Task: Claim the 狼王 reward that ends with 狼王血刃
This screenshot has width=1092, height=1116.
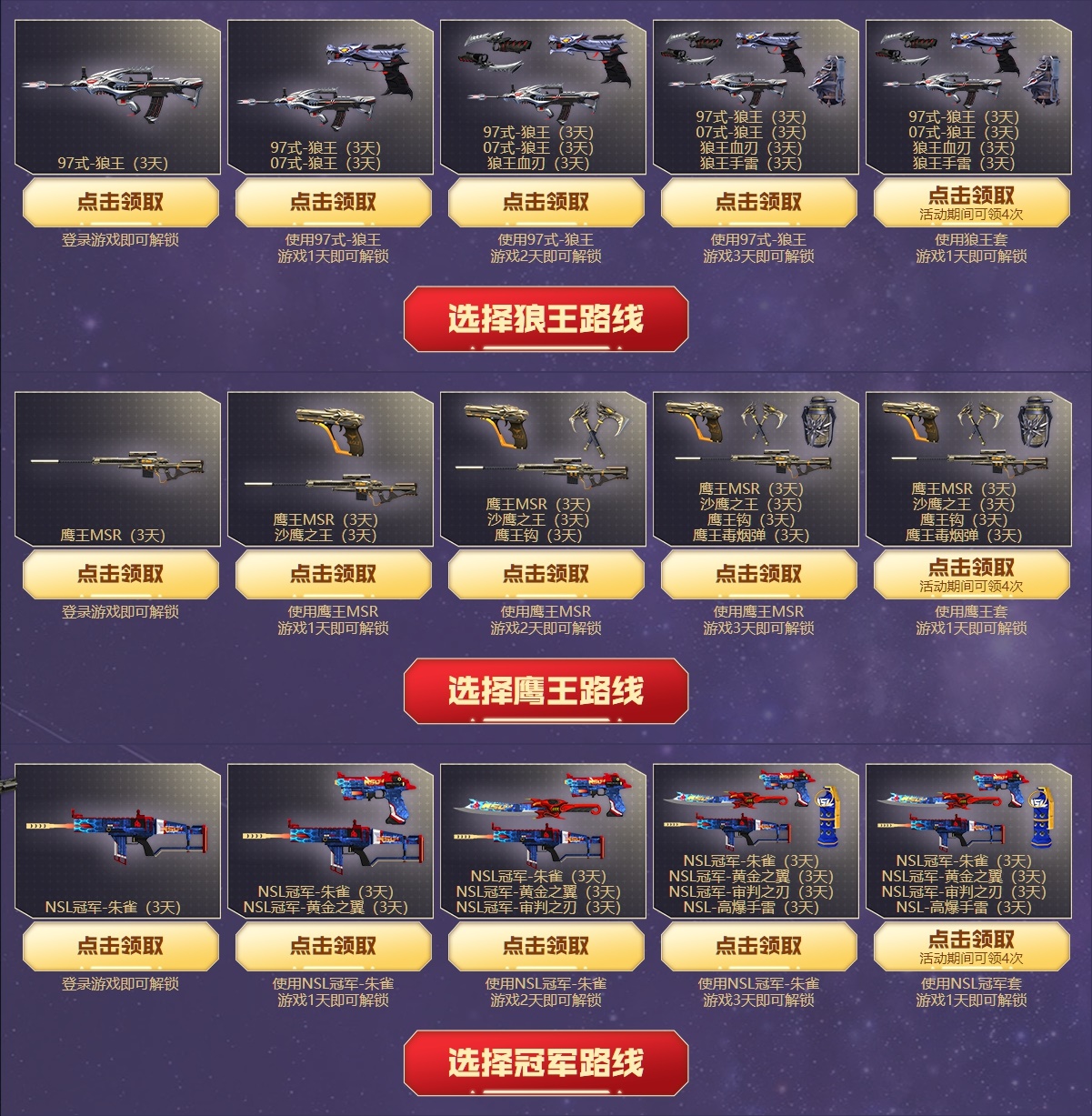Action: 546,202
